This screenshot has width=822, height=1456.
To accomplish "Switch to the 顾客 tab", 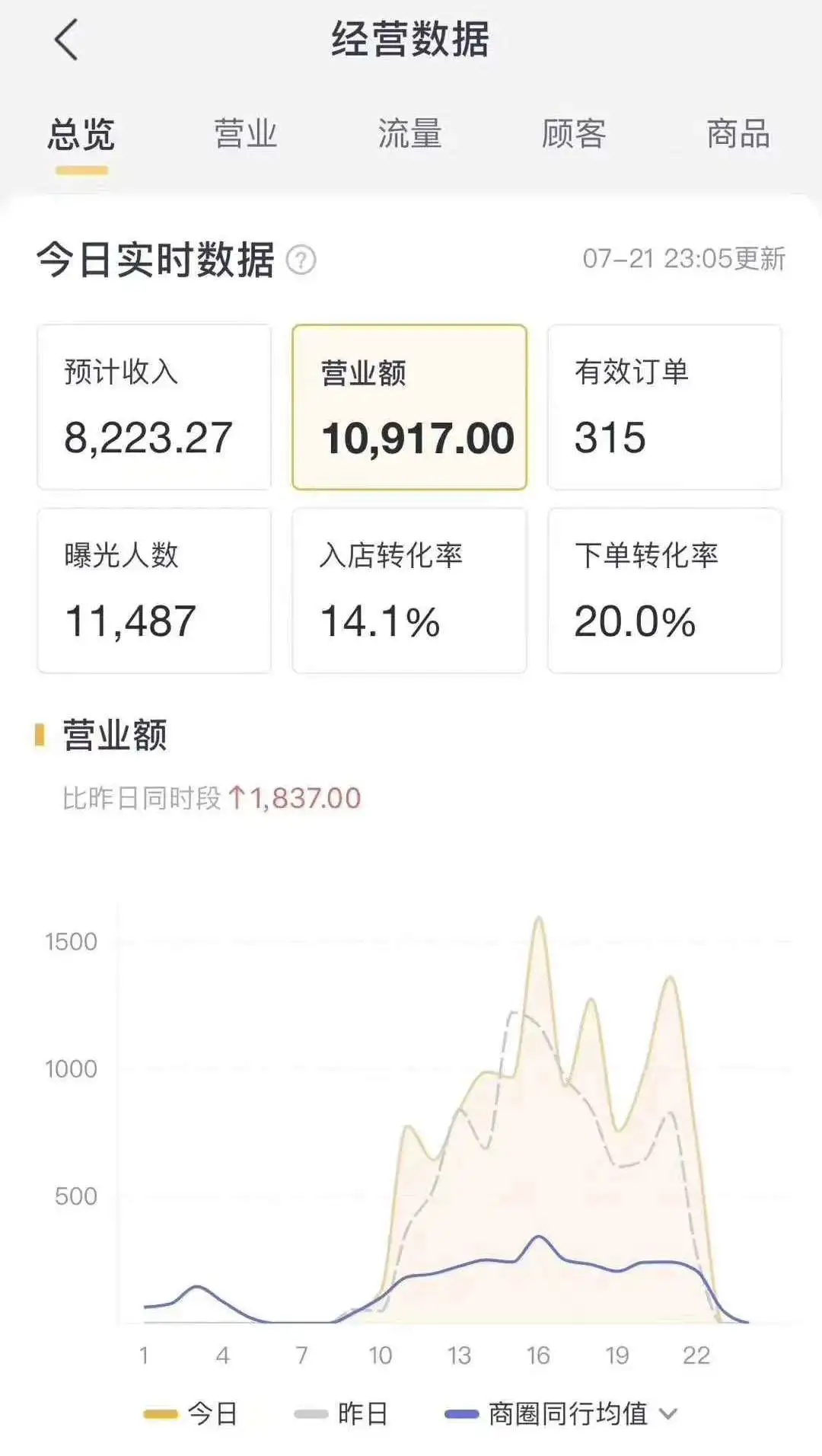I will coord(574,134).
